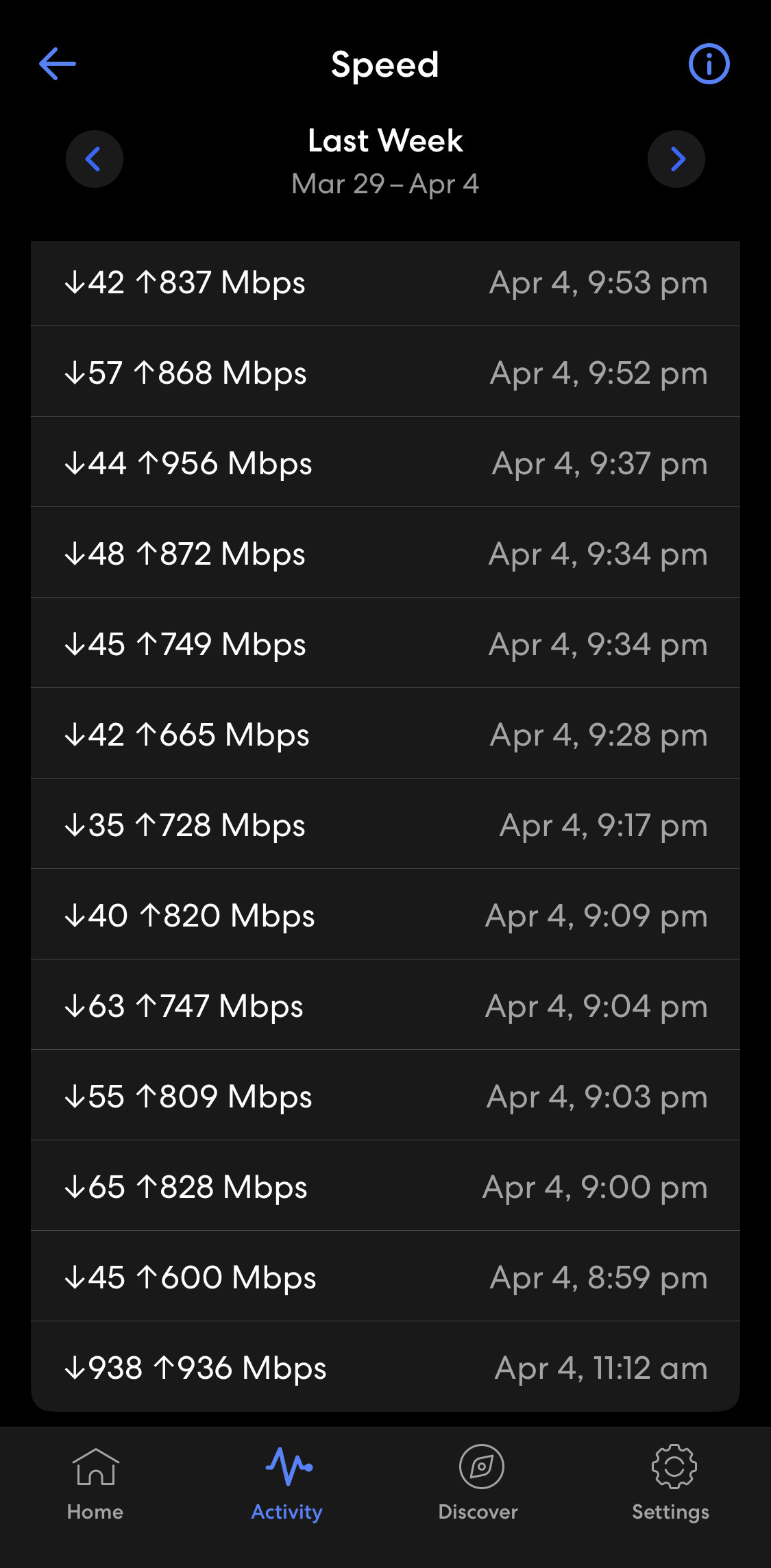The image size is (771, 1568).
Task: View details of the 956 Mbps upload test
Action: (x=385, y=463)
